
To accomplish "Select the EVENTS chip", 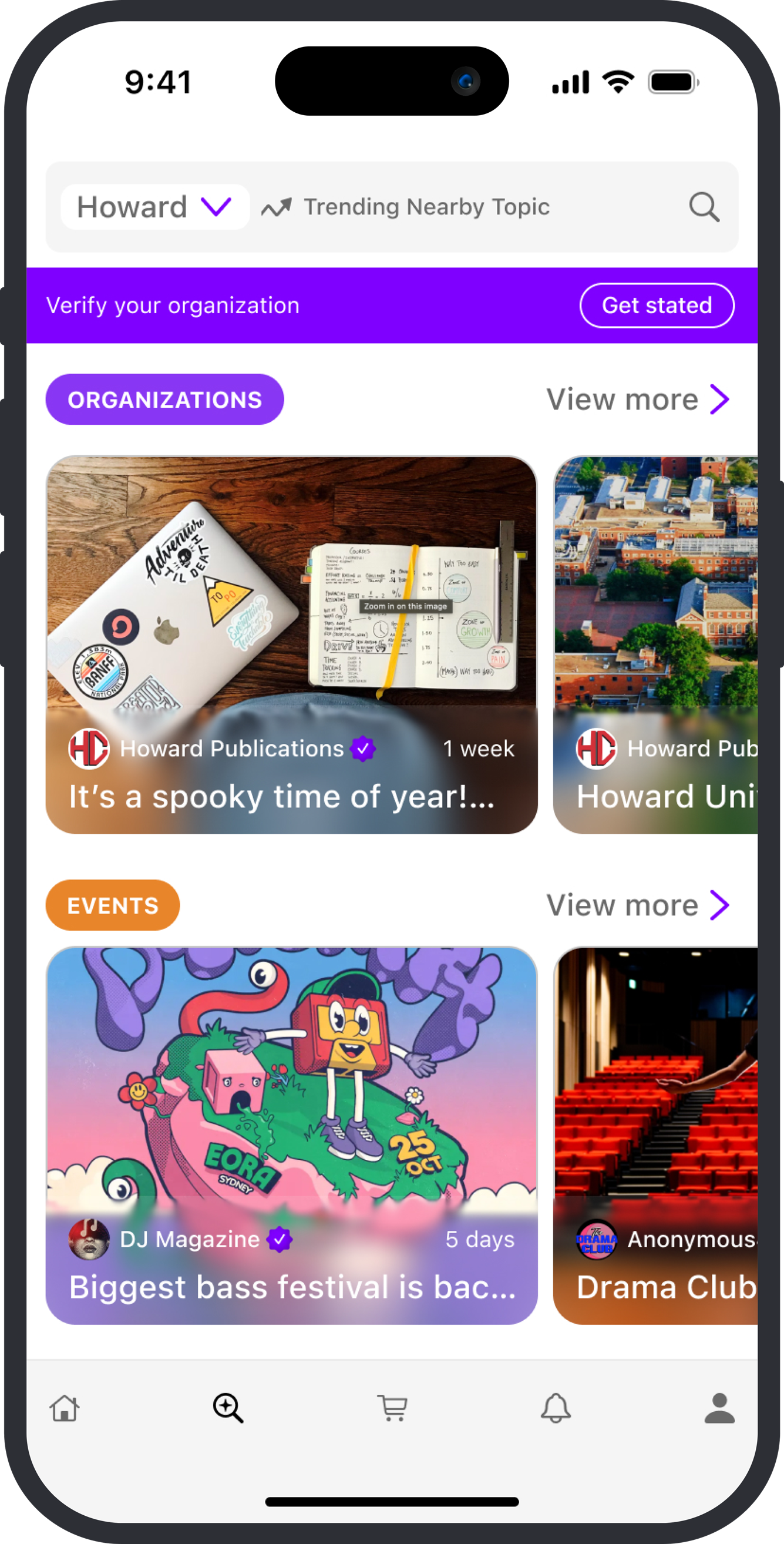I will pos(113,905).
